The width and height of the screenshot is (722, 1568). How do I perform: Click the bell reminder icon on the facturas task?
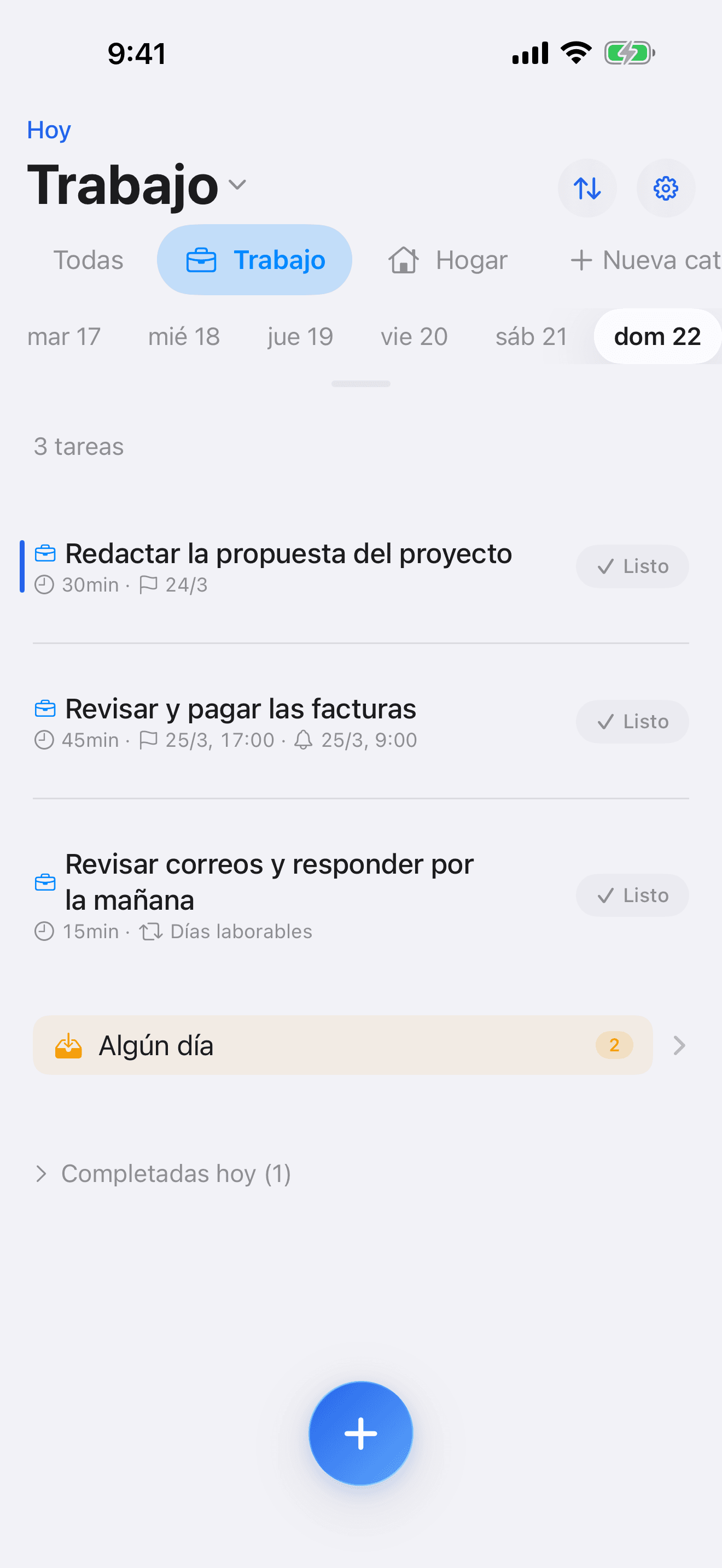pyautogui.click(x=303, y=740)
